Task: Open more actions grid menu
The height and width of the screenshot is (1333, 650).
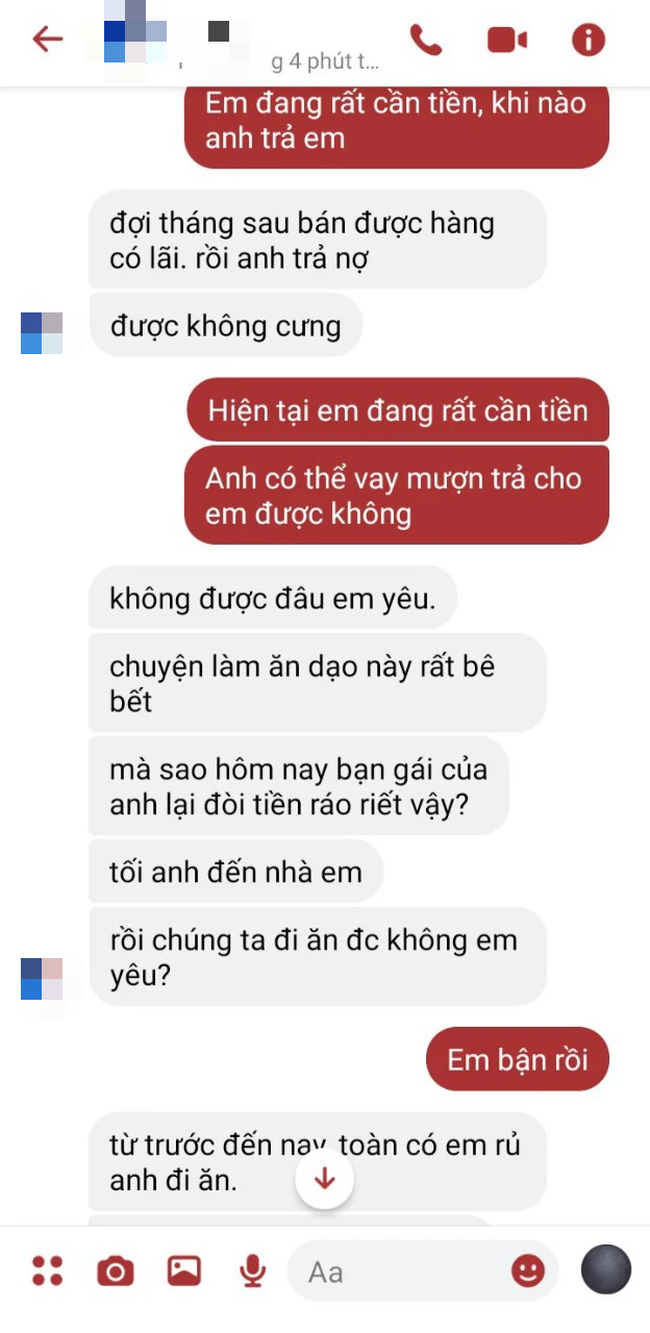Action: click(47, 1270)
